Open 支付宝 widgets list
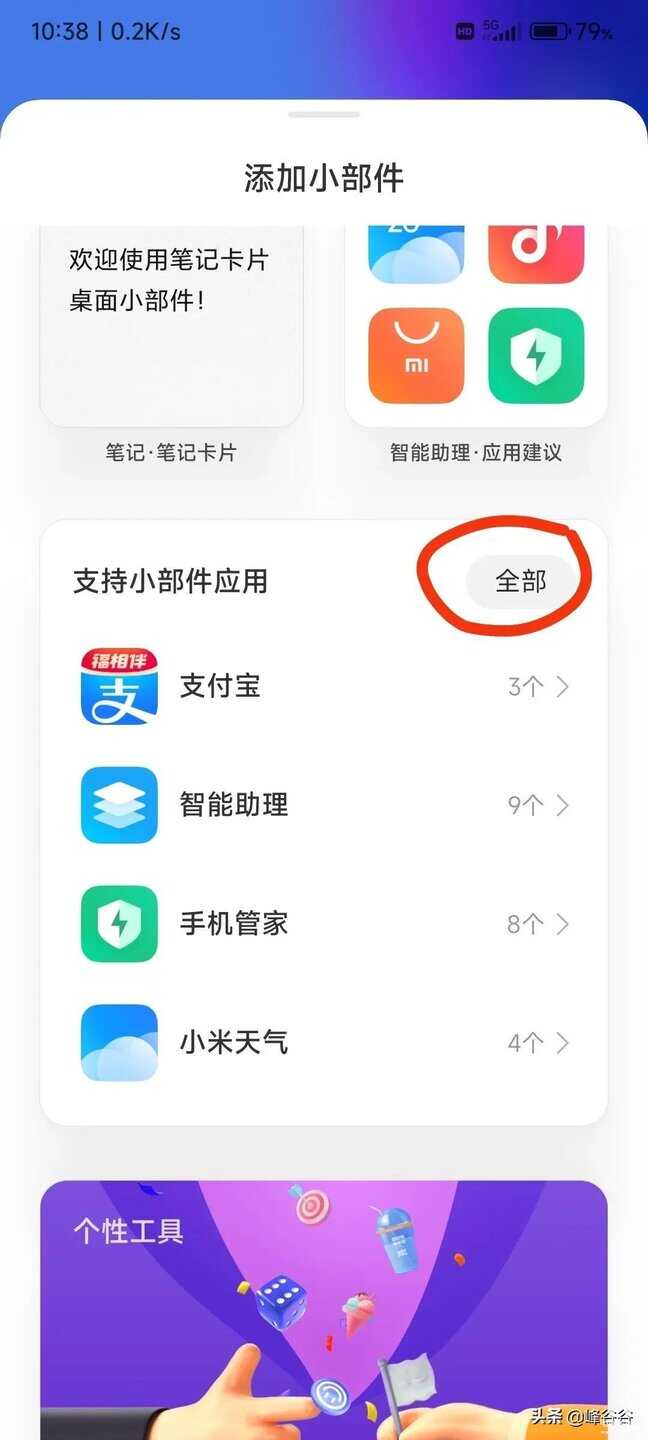648x1440 pixels. pos(323,686)
